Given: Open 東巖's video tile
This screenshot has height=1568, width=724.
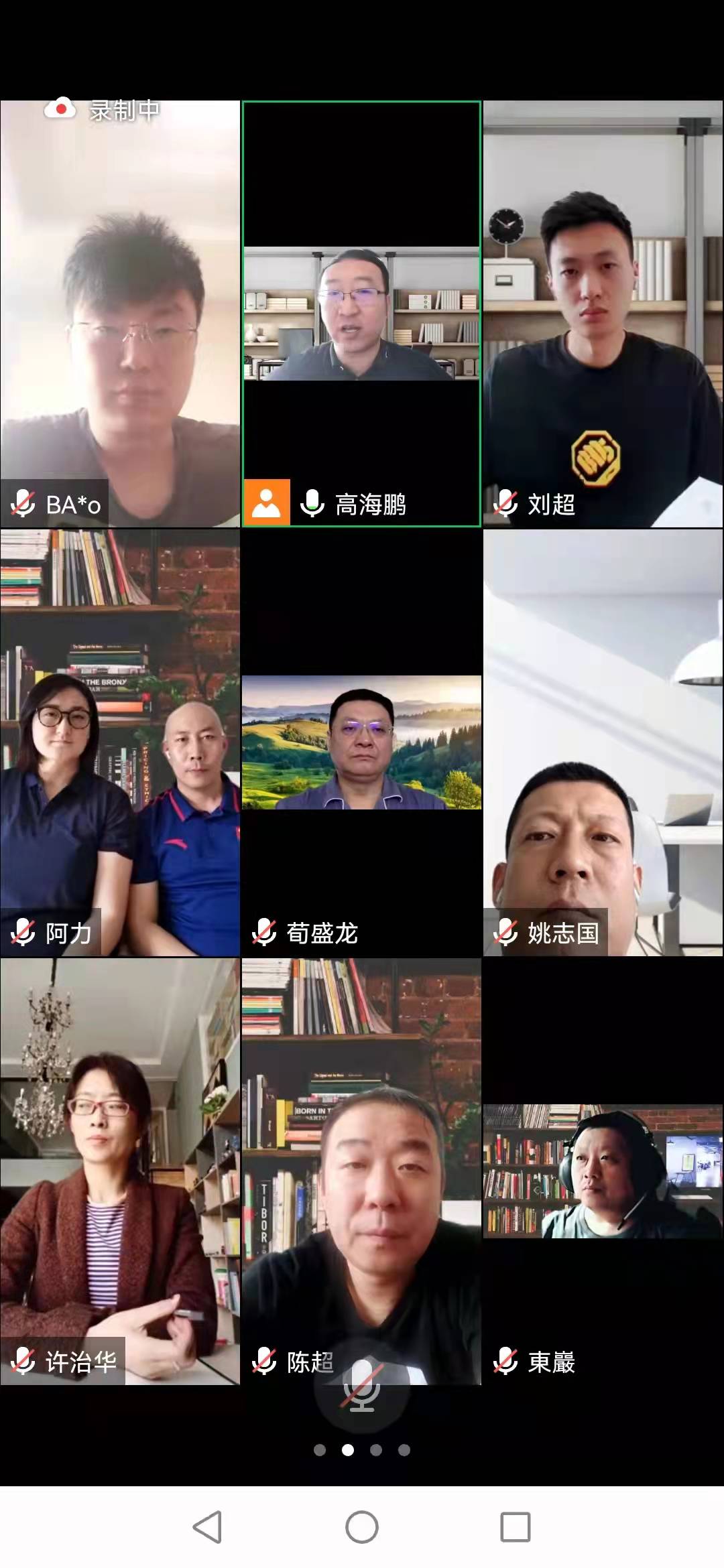Looking at the screenshot, I should point(603,1171).
